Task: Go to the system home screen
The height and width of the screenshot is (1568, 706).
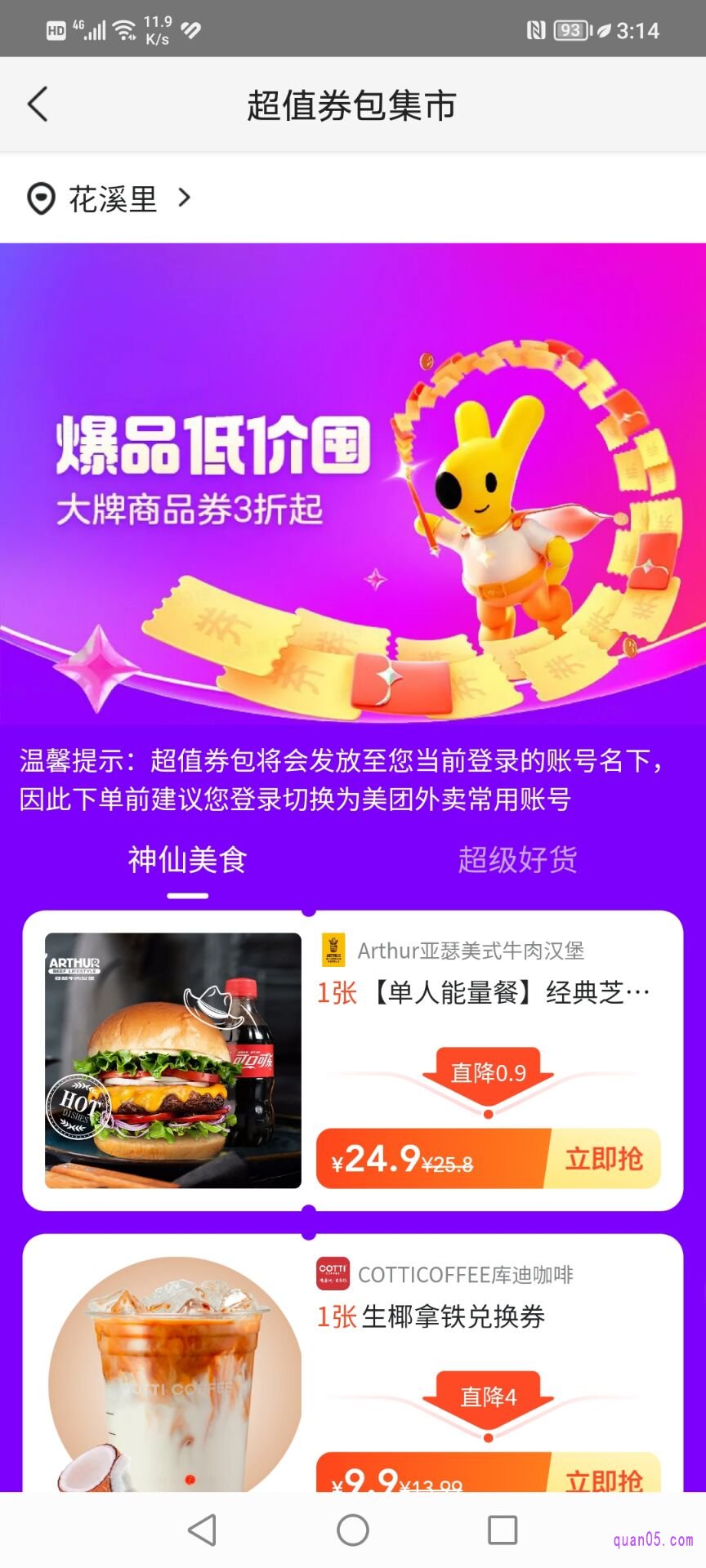Action: pos(353,1530)
